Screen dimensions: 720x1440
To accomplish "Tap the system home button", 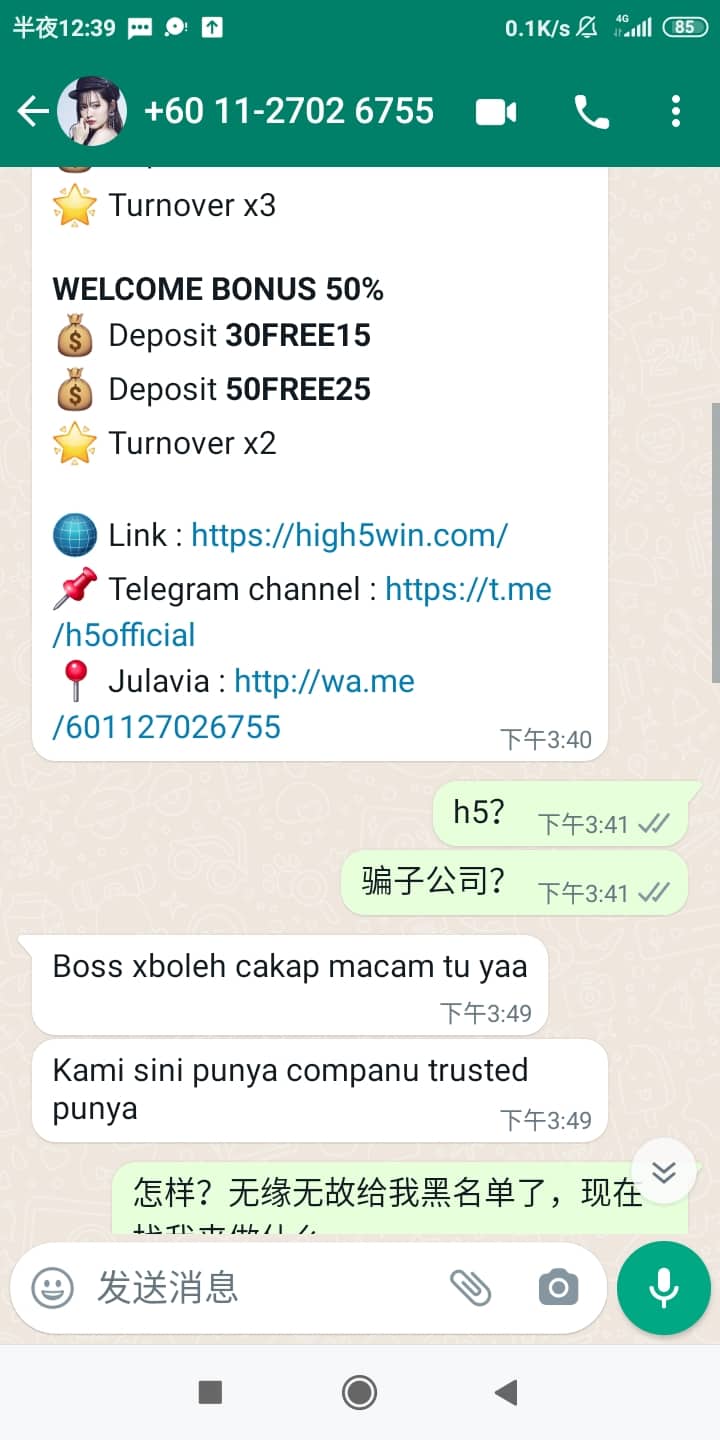I will click(x=359, y=1392).
